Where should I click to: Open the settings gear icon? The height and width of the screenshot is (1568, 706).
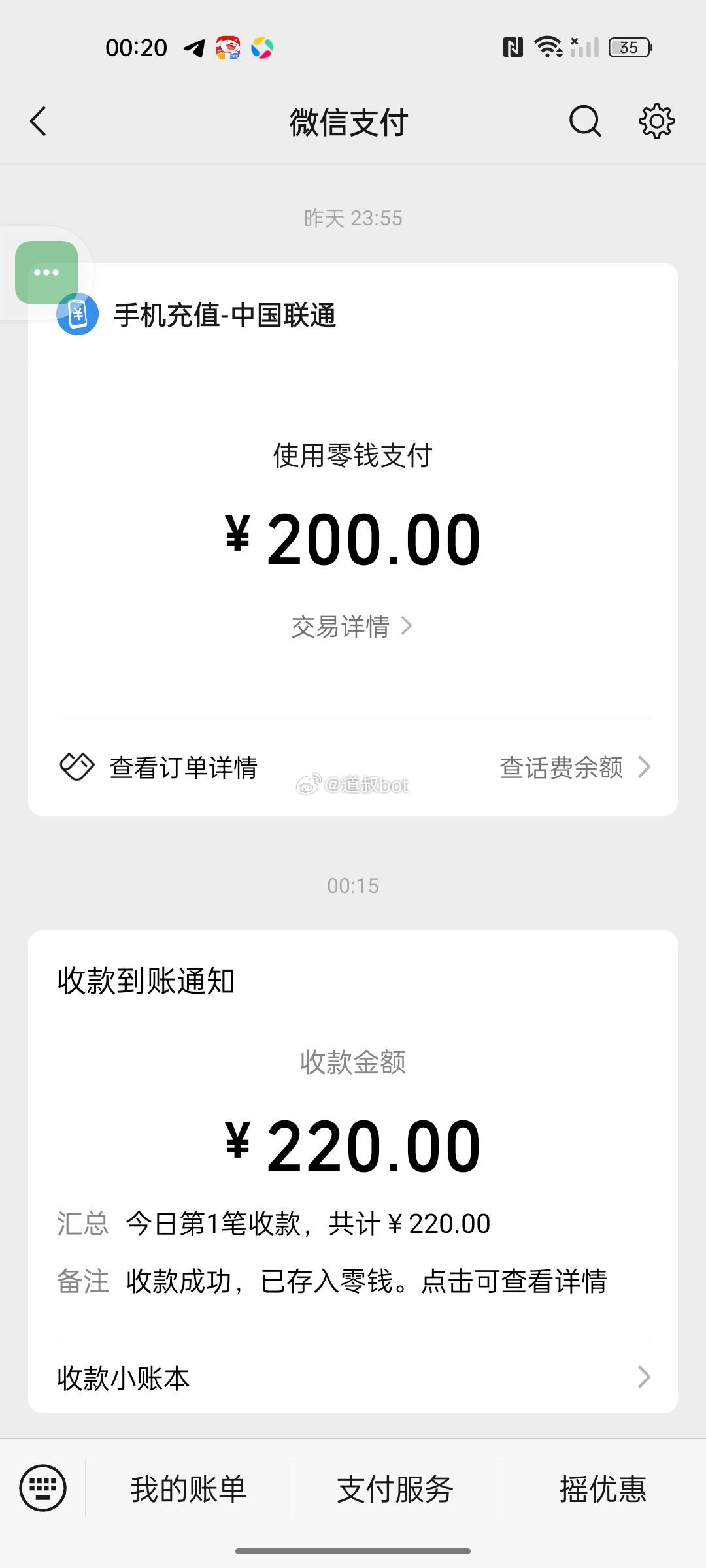(x=656, y=122)
